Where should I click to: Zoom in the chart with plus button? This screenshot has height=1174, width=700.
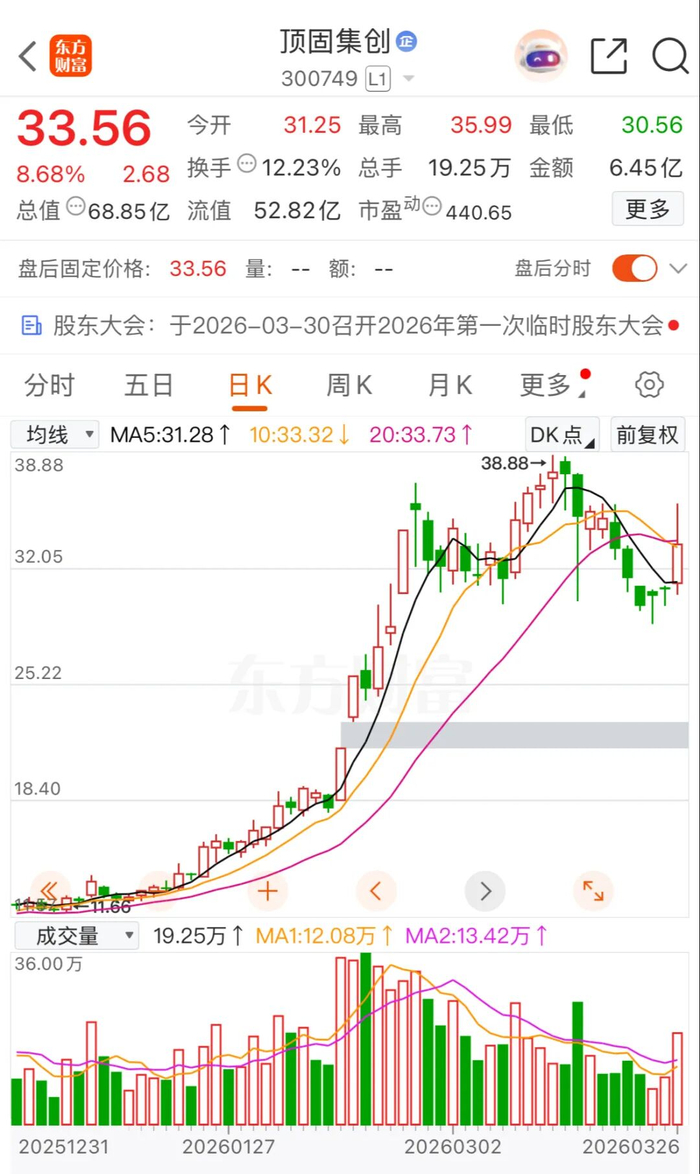coord(268,889)
